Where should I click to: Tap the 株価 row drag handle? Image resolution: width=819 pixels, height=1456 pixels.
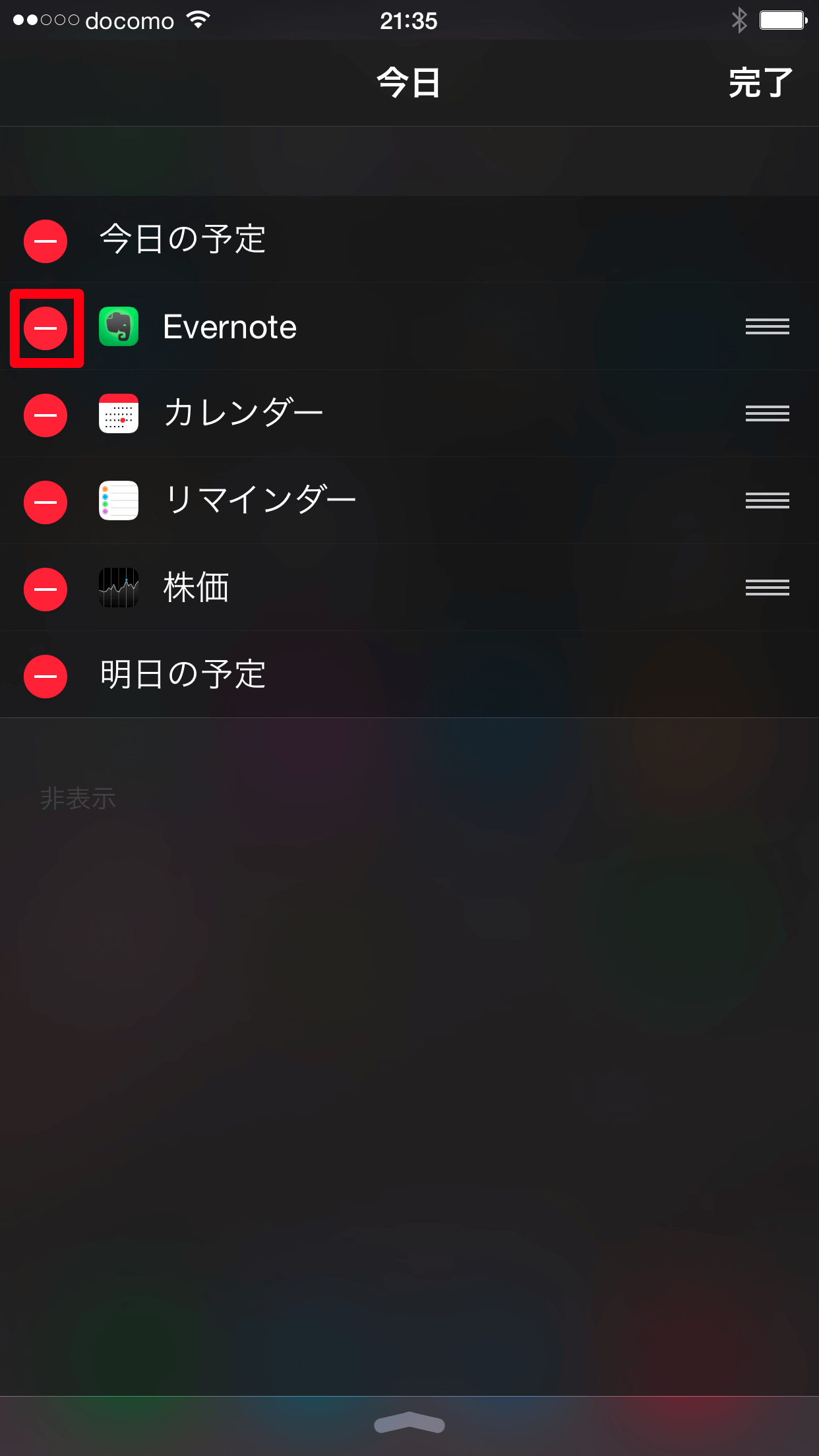pos(767,588)
